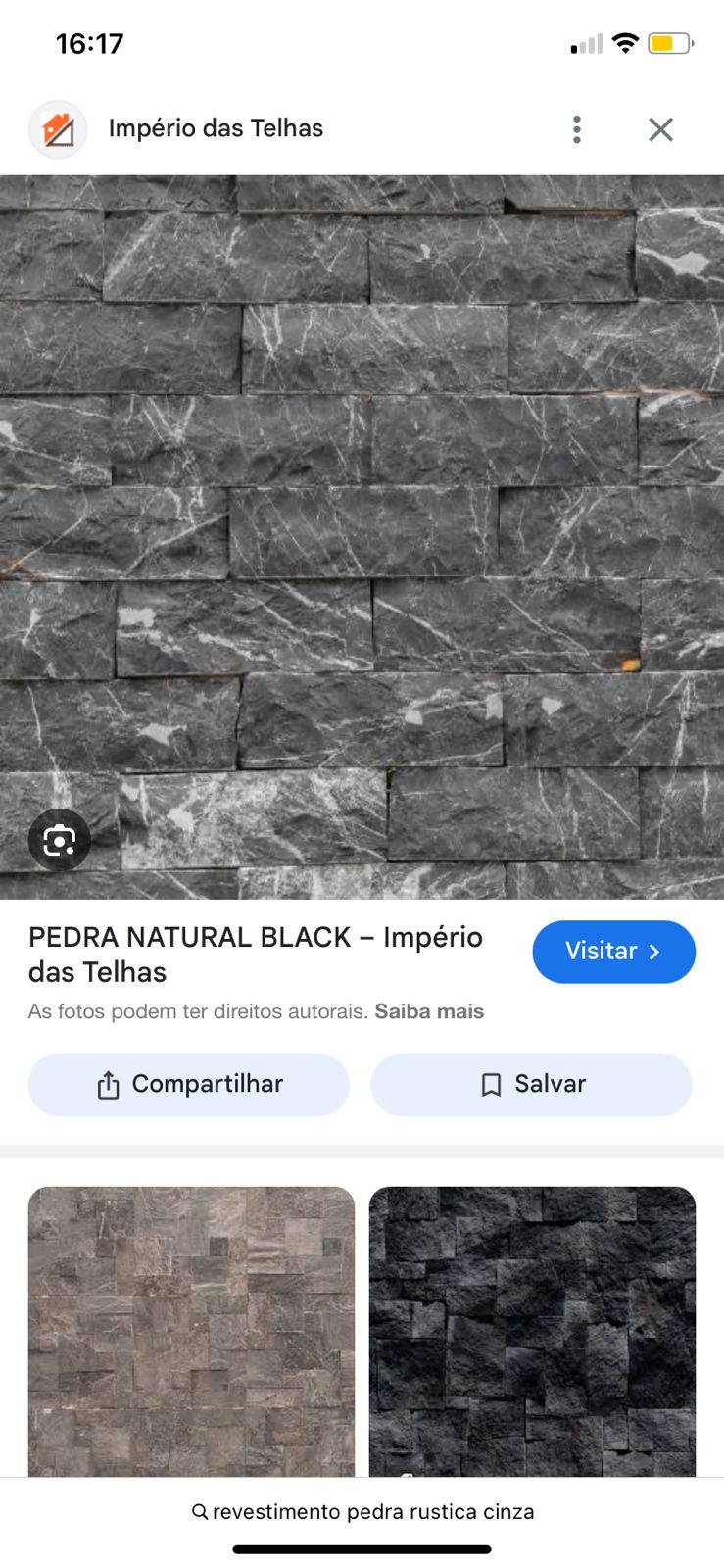
Task: Search this image with Google Lens
Action: click(60, 840)
